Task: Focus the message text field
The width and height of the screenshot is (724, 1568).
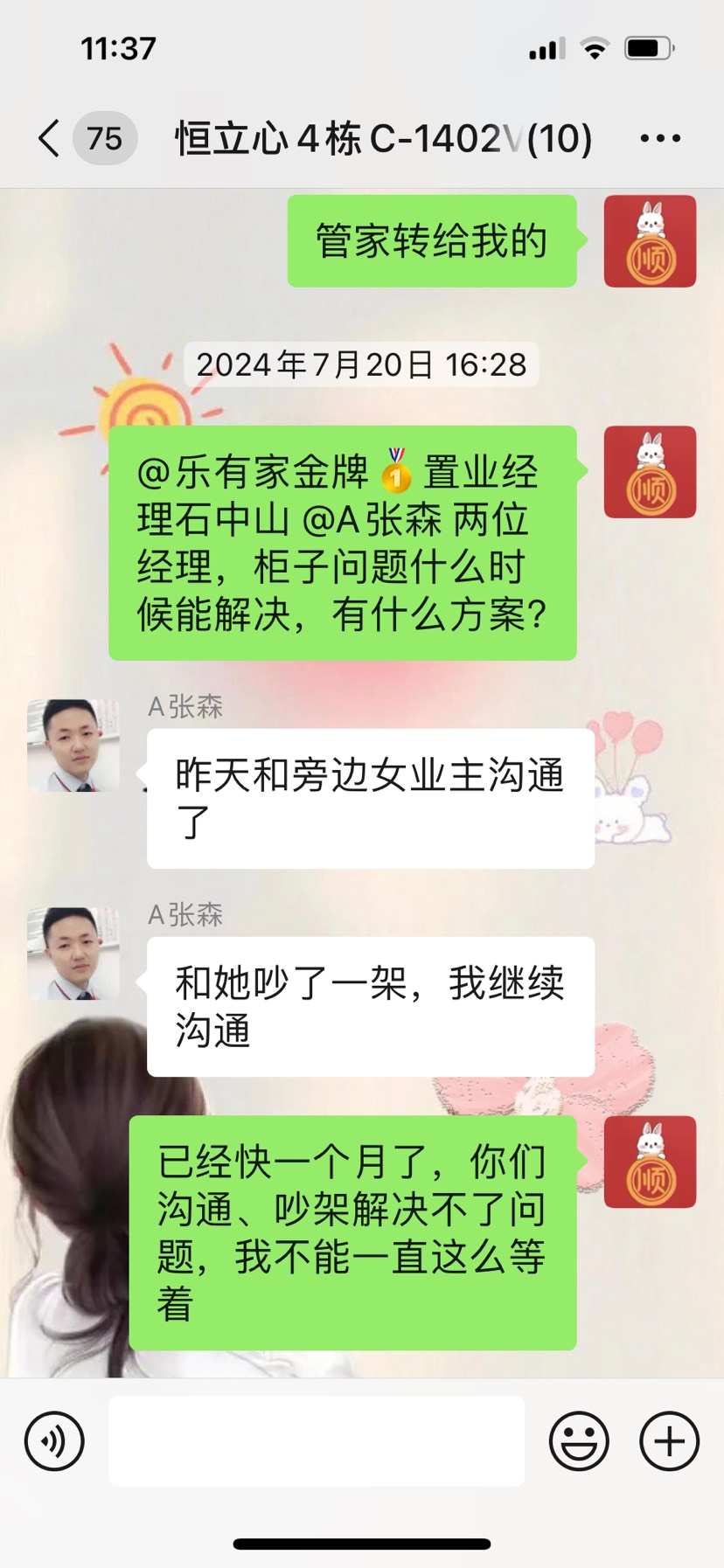Action: coord(316,1441)
